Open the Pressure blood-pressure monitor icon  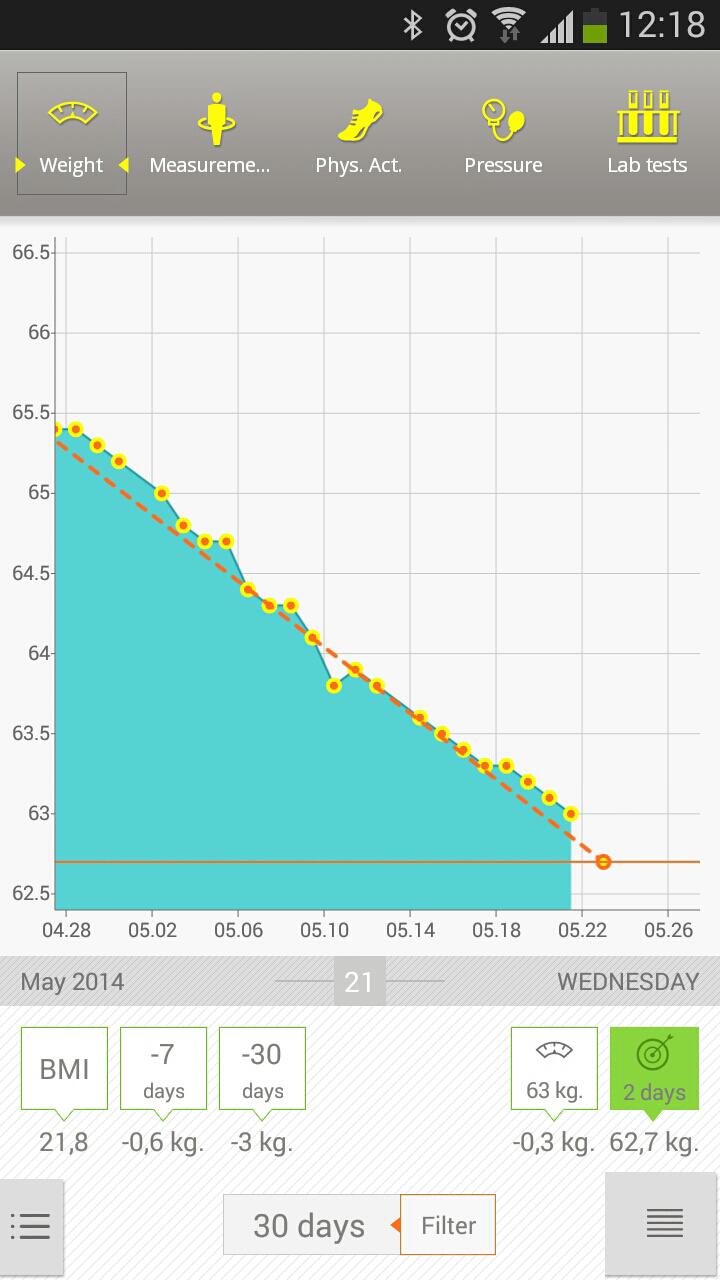point(503,120)
